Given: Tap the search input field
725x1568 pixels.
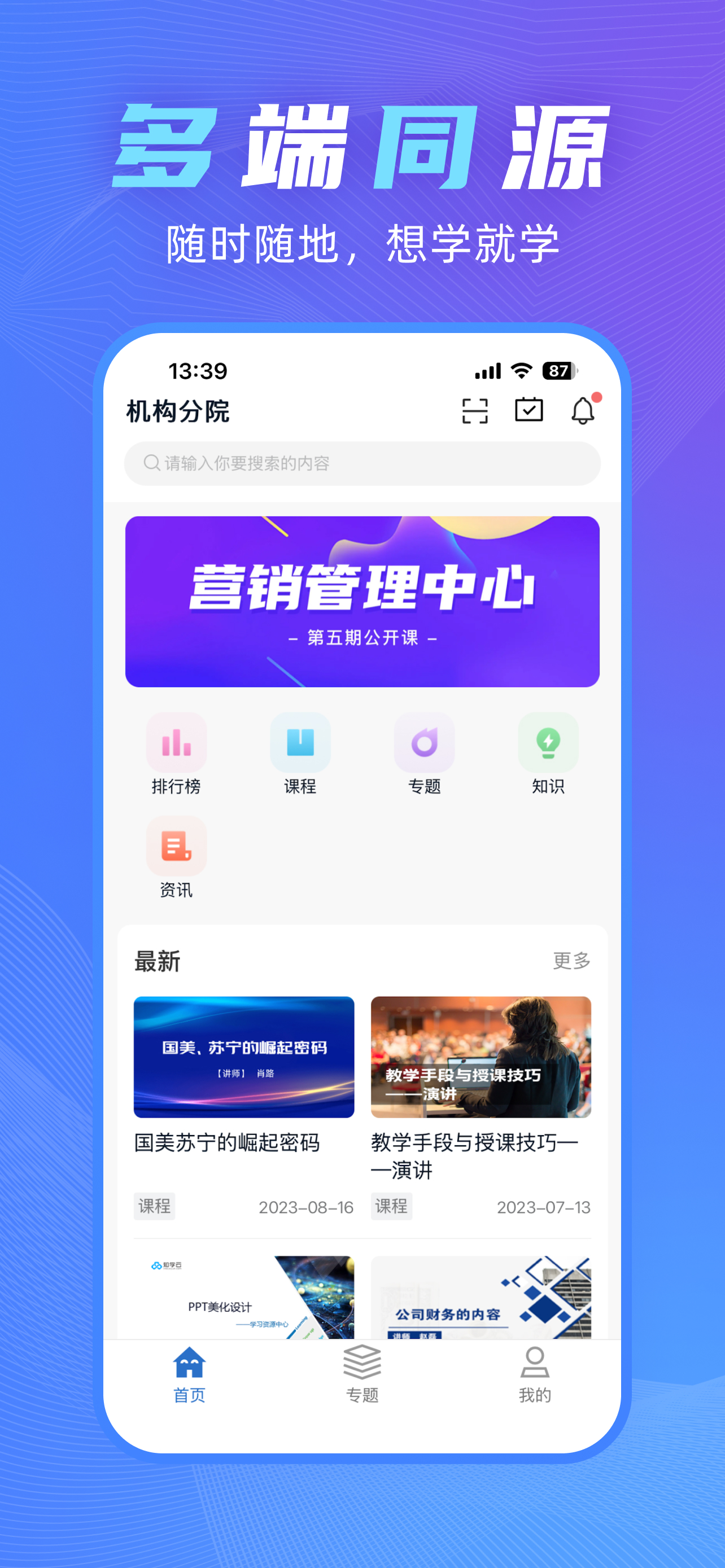Looking at the screenshot, I should point(362,464).
